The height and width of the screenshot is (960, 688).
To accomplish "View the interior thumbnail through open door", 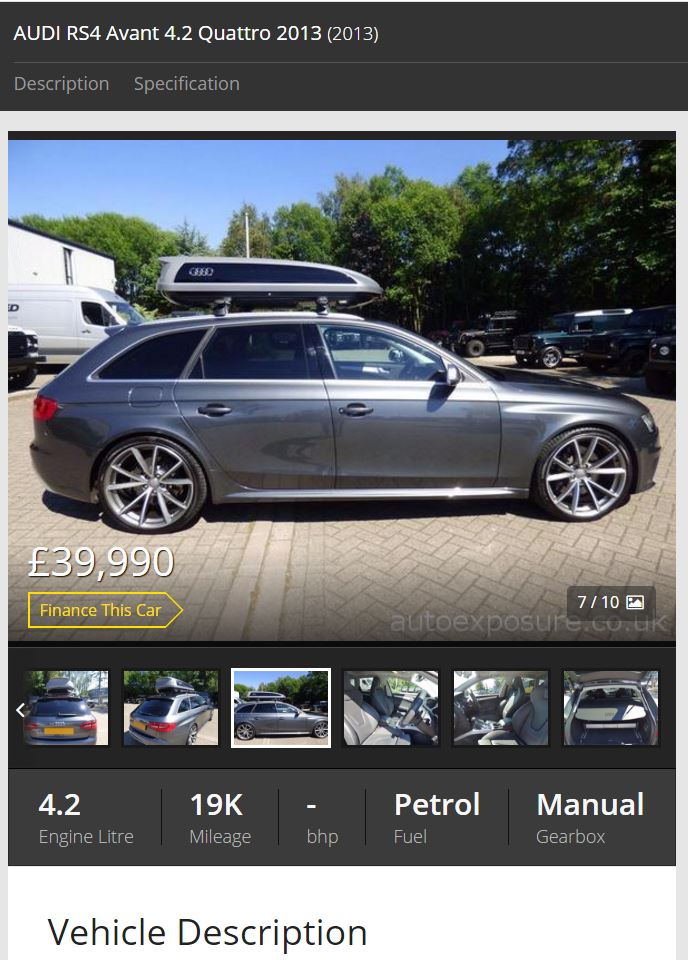I will pyautogui.click(x=501, y=708).
